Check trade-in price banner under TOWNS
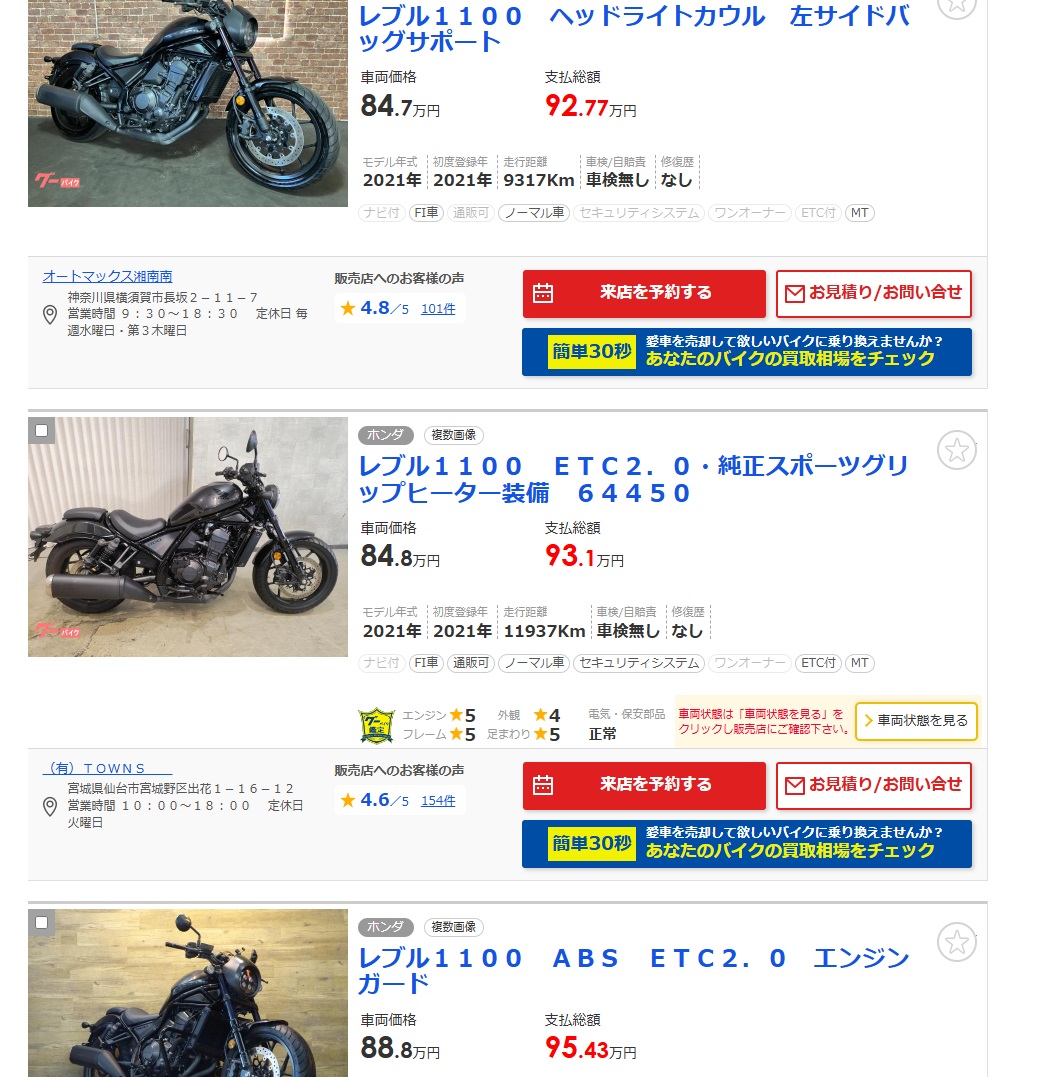1060x1077 pixels. 746,844
